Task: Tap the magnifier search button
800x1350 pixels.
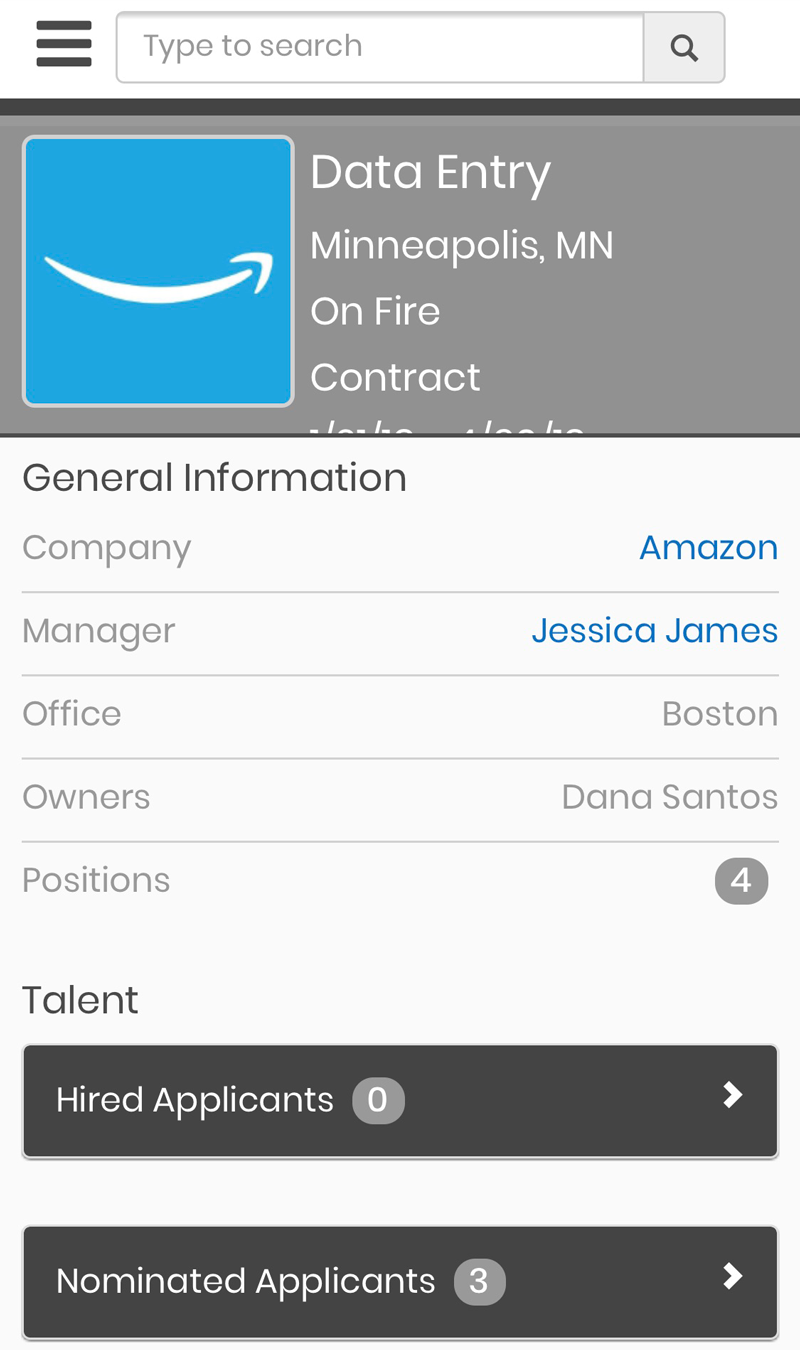Action: [684, 47]
